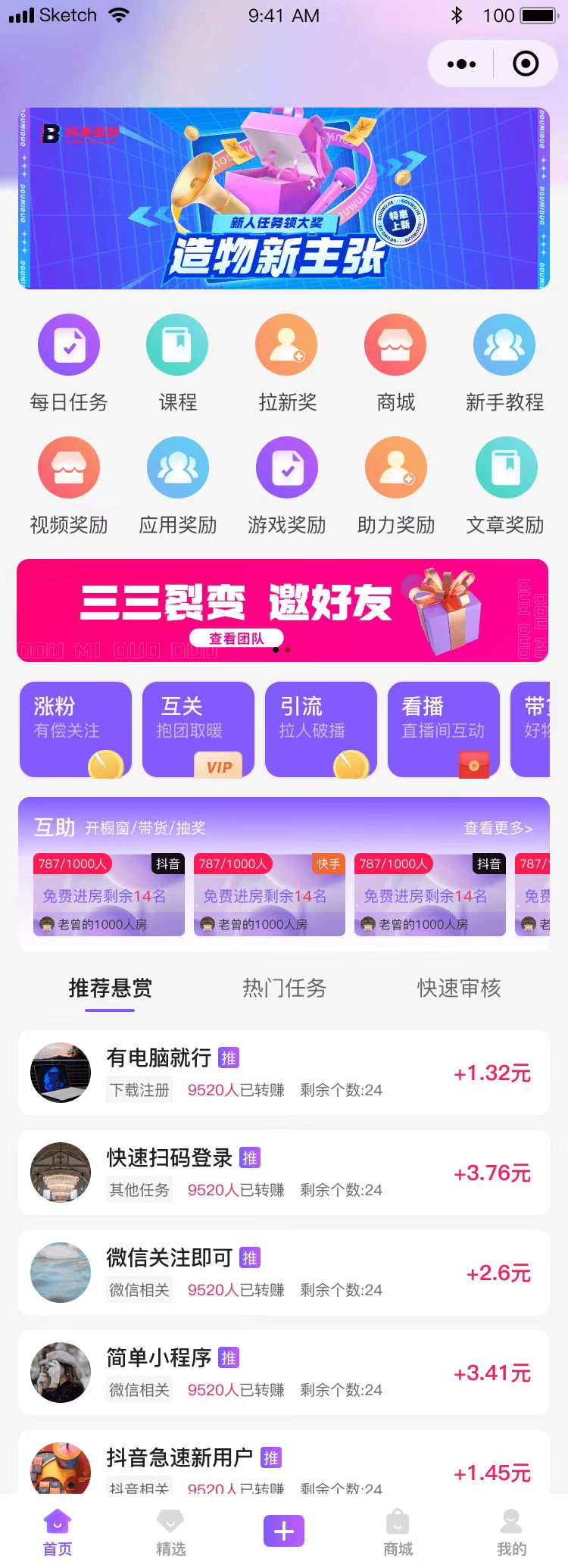Open the 有电脑就行 task
The image size is (568, 1568).
point(283,1073)
